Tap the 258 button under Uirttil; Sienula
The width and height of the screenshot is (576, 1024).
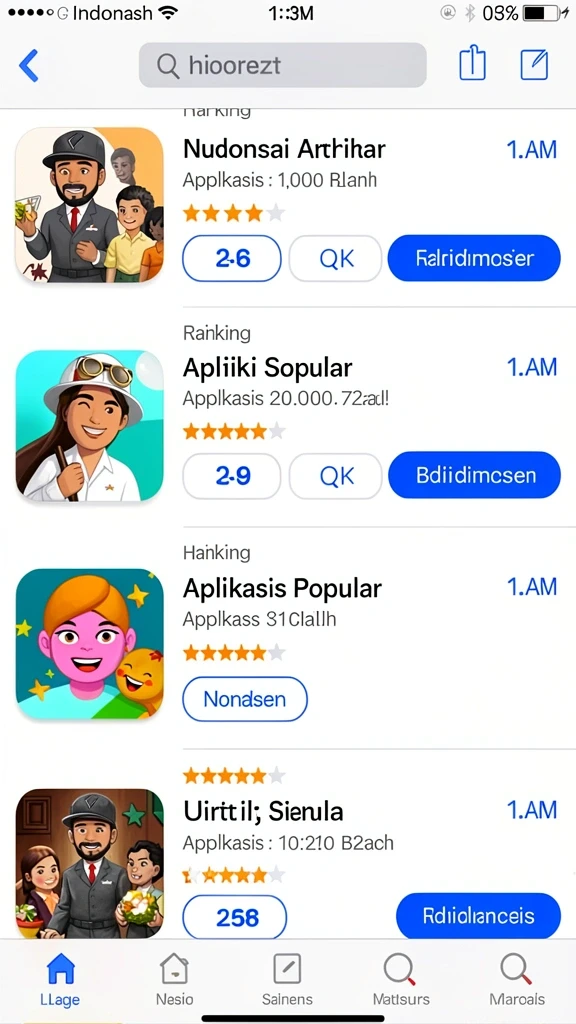(234, 918)
